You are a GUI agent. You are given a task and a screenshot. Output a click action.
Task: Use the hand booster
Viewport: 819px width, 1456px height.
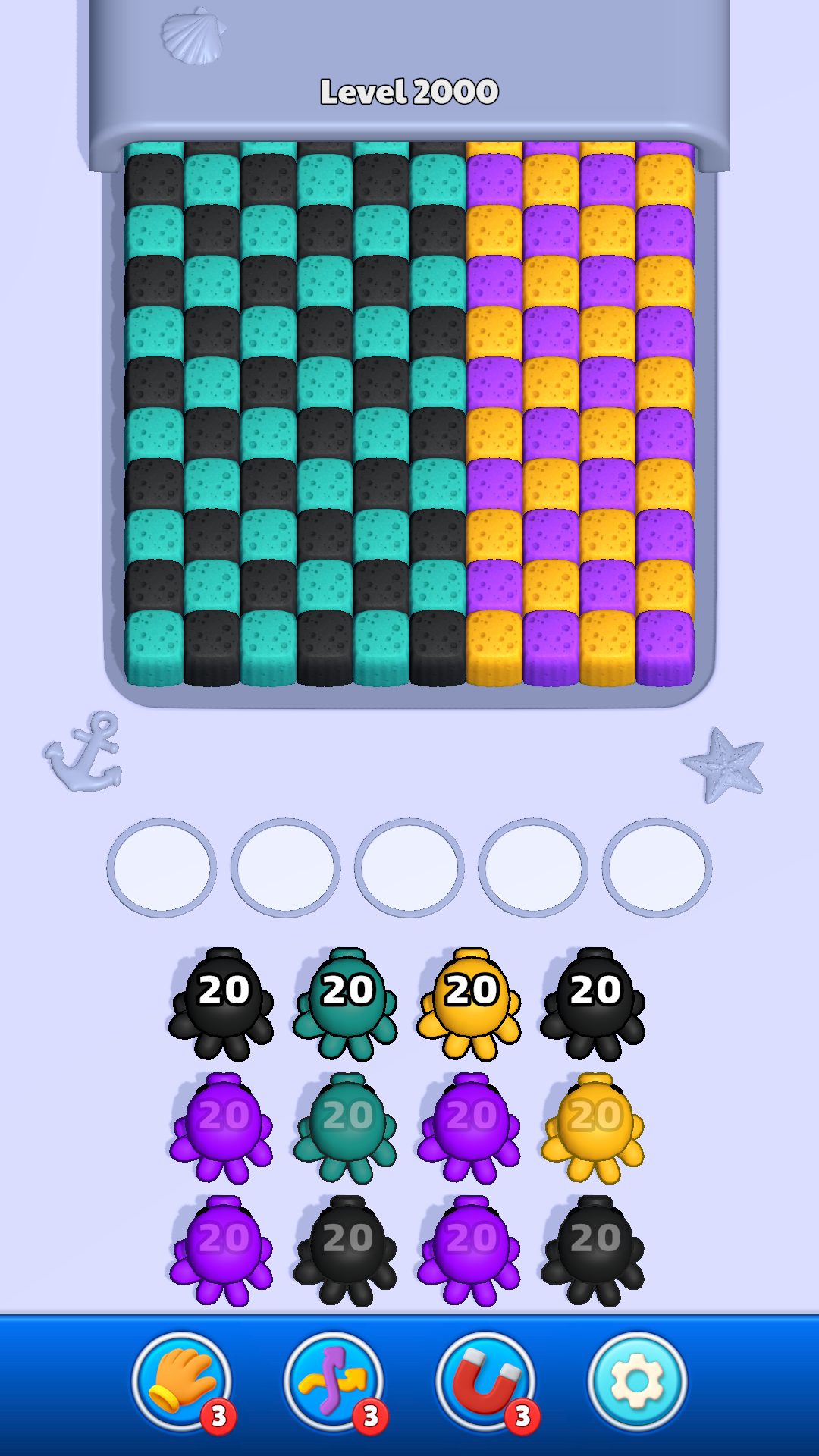pos(182,1382)
